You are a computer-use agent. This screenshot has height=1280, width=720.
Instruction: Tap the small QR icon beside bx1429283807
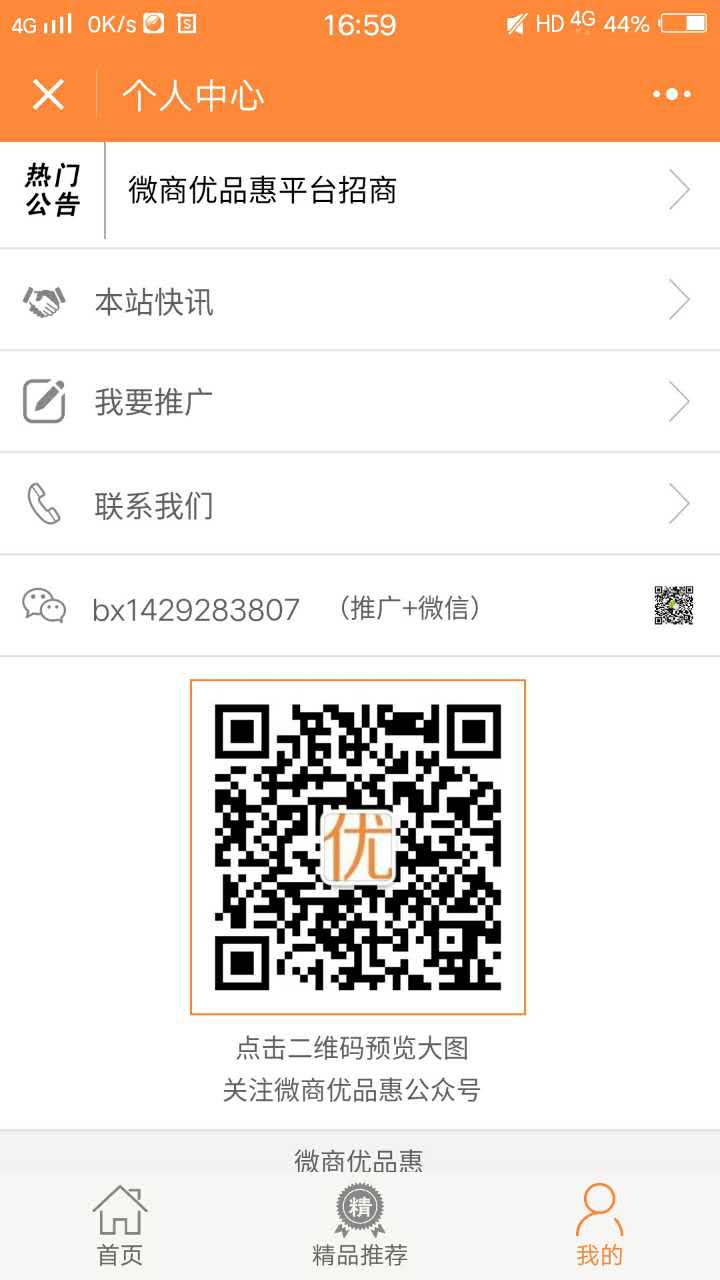click(674, 606)
